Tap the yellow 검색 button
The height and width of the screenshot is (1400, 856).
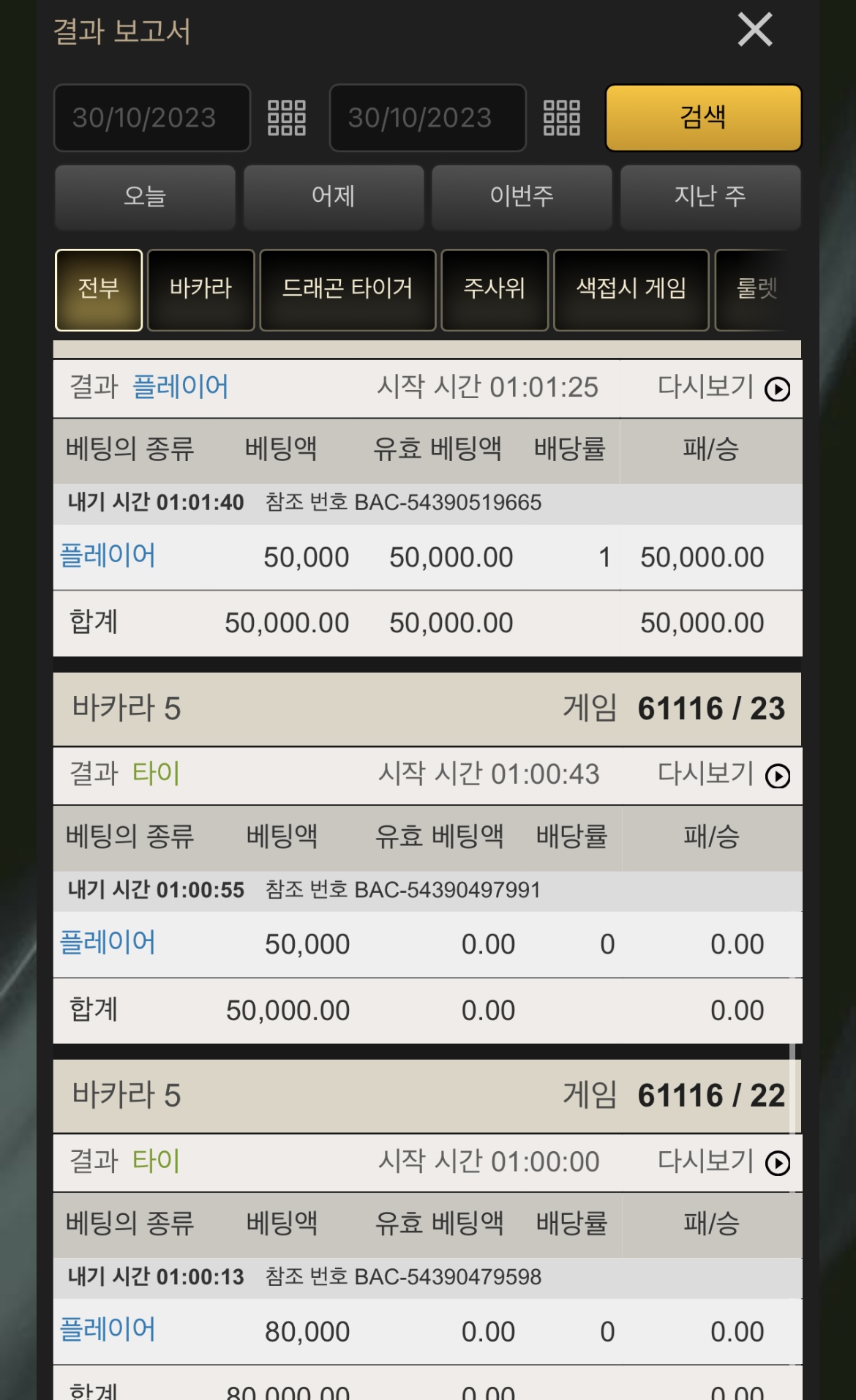[x=703, y=118]
